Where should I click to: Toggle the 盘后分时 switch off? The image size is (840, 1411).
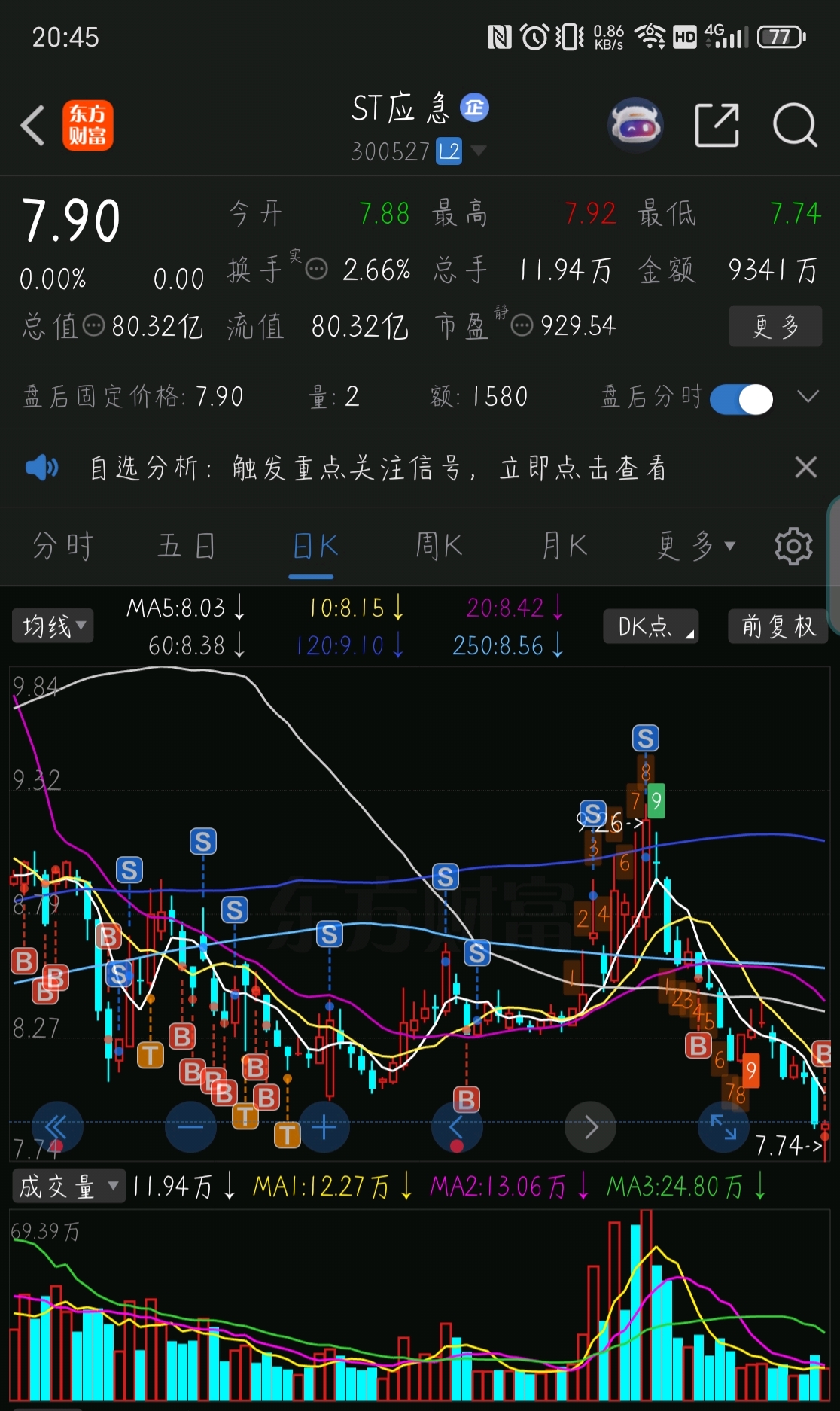741,398
